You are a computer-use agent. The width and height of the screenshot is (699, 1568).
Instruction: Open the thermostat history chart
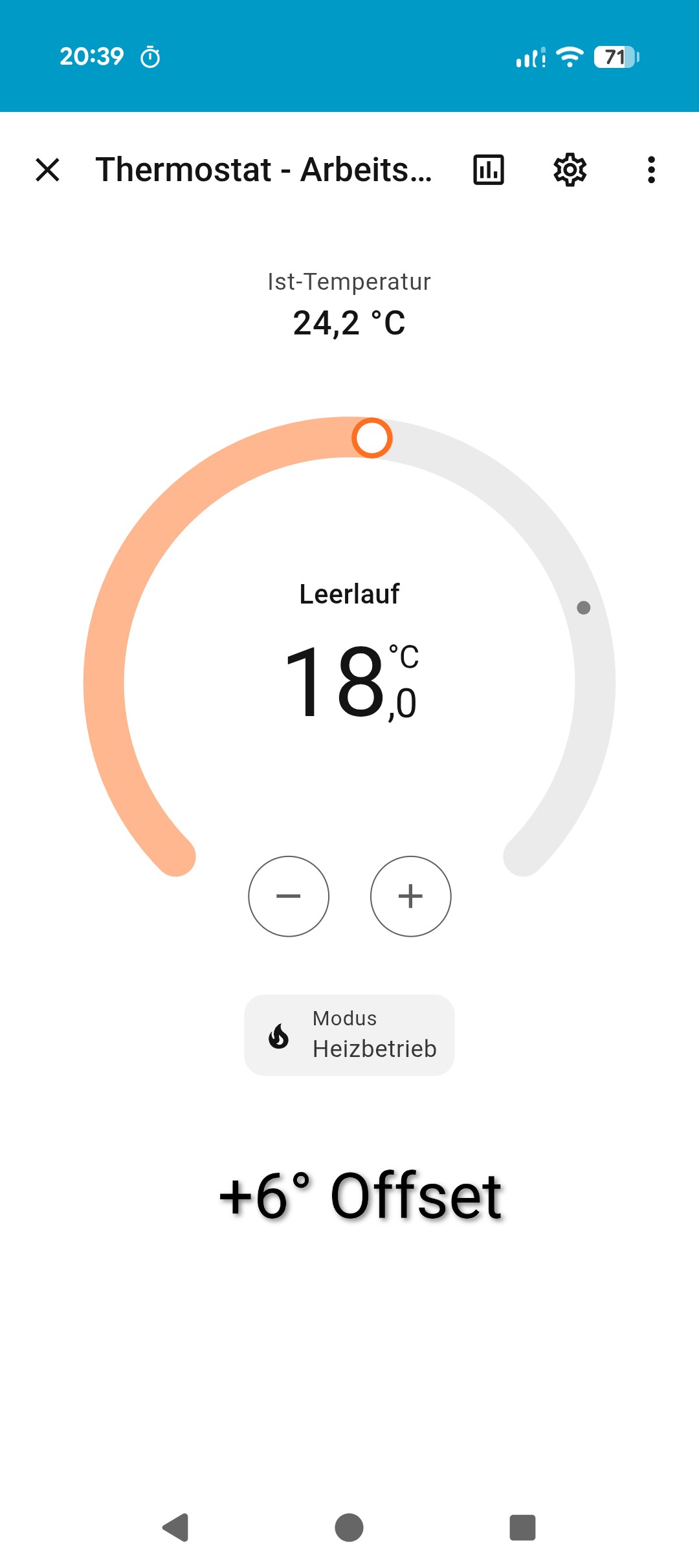pyautogui.click(x=489, y=170)
